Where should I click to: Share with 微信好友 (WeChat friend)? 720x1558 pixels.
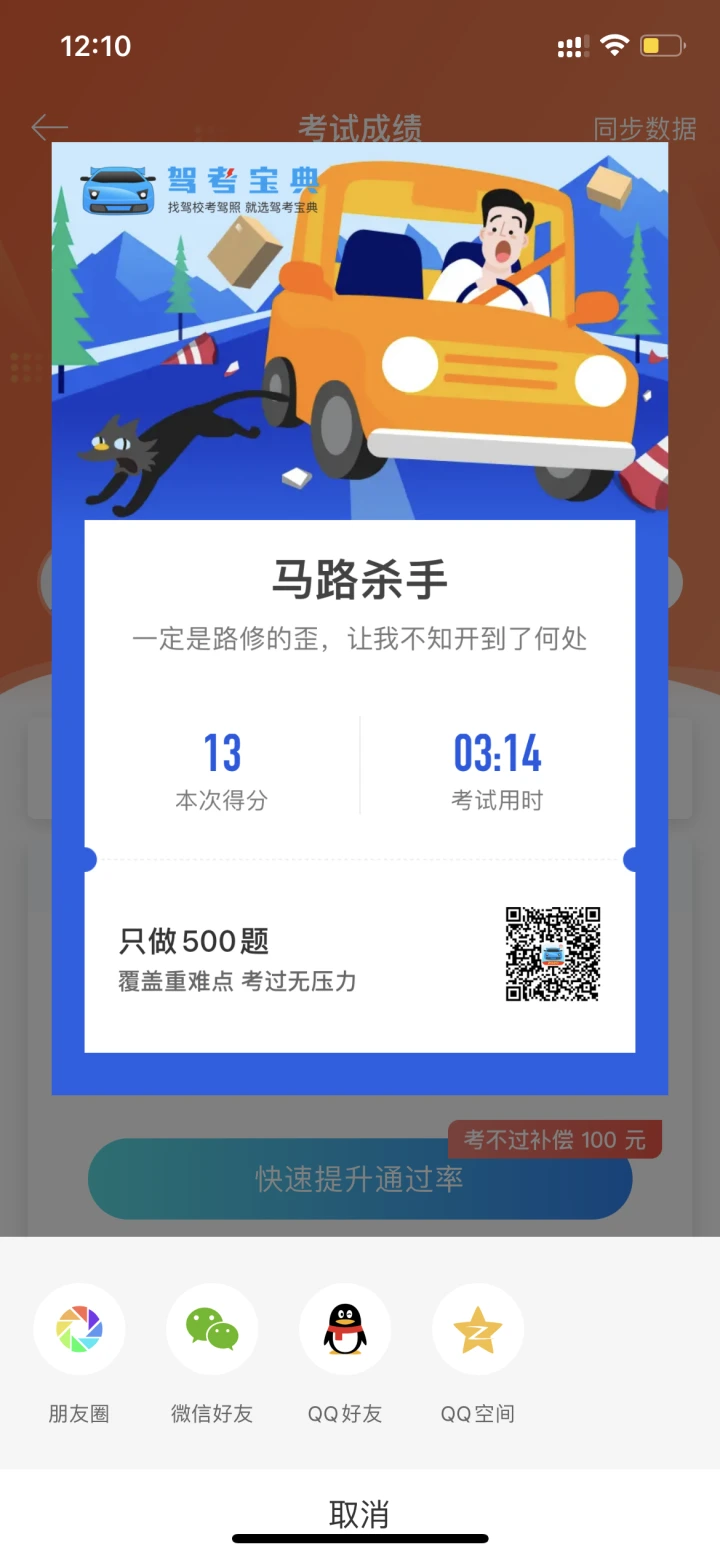(212, 1329)
